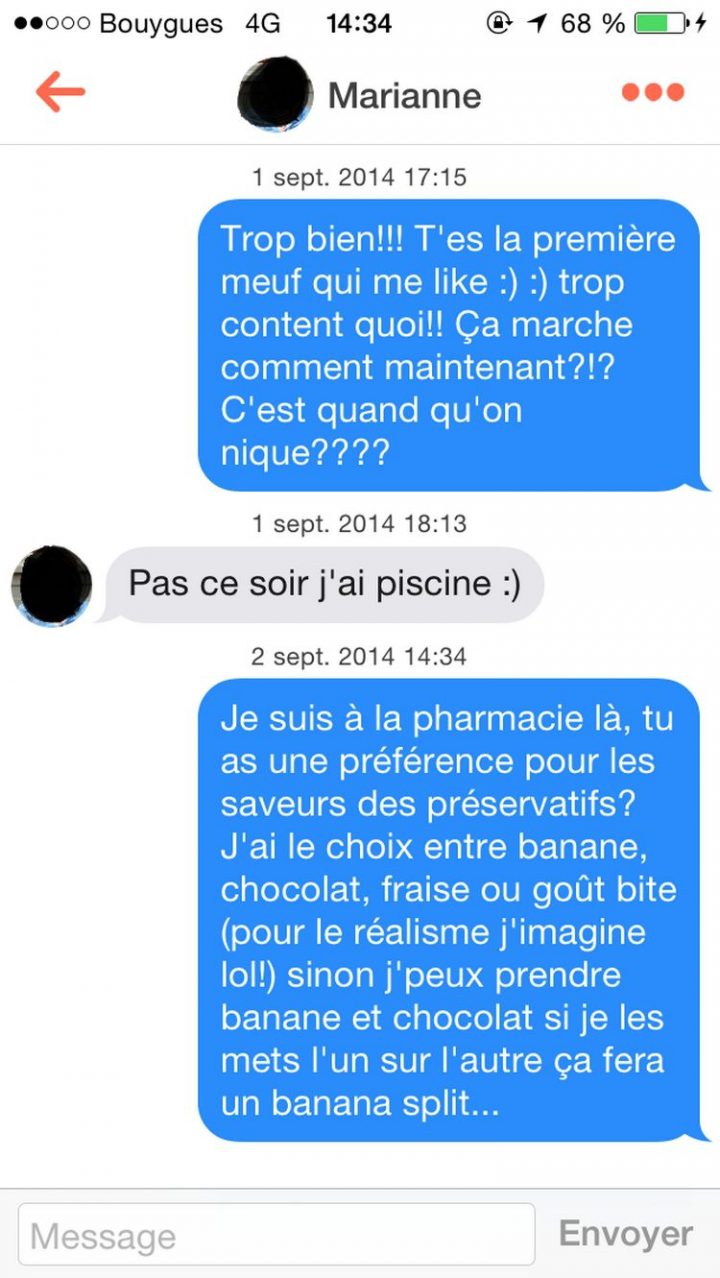Image resolution: width=720 pixels, height=1278 pixels.
Task: Tap the timestamp '1 sept. 2014 18:13'
Action: pyautogui.click(x=360, y=523)
